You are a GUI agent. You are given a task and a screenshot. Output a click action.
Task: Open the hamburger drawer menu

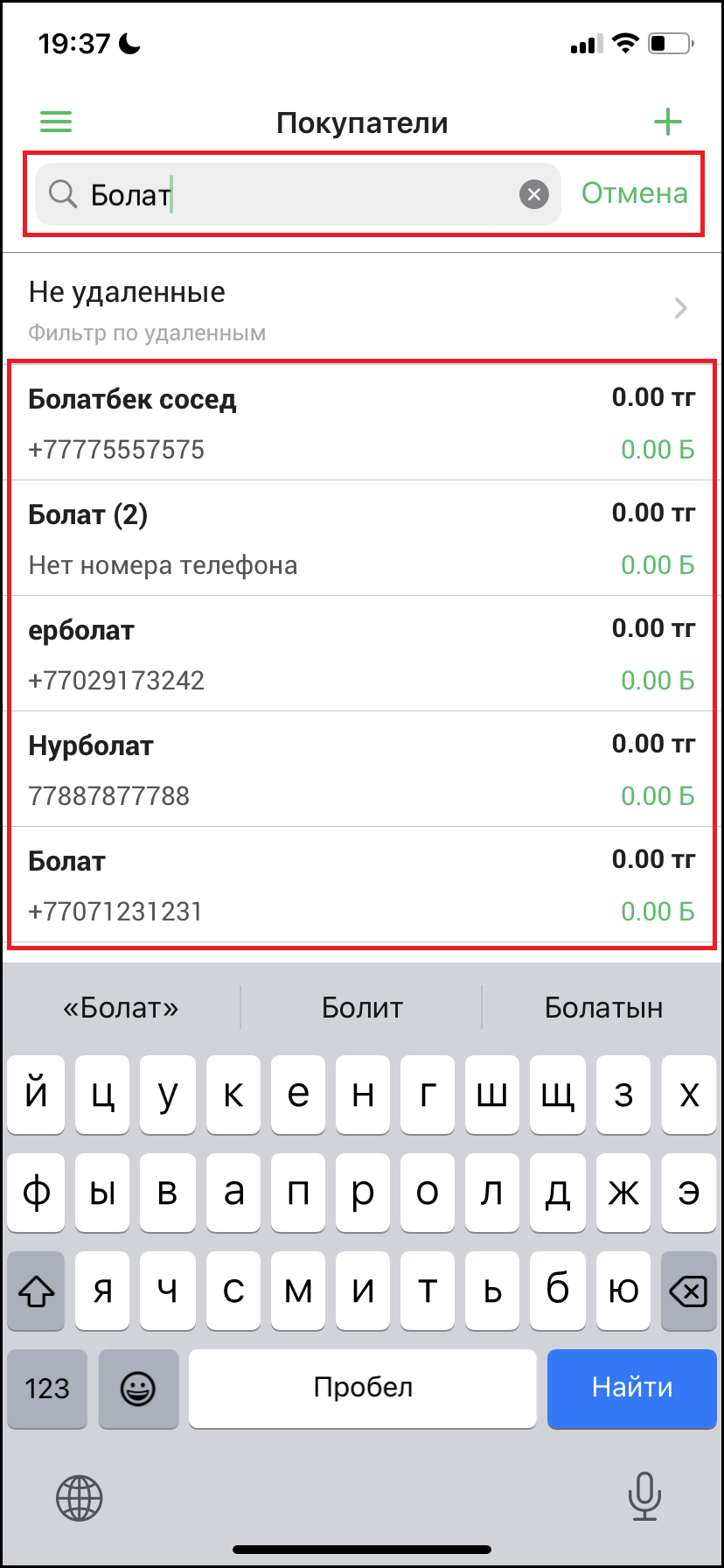(56, 122)
